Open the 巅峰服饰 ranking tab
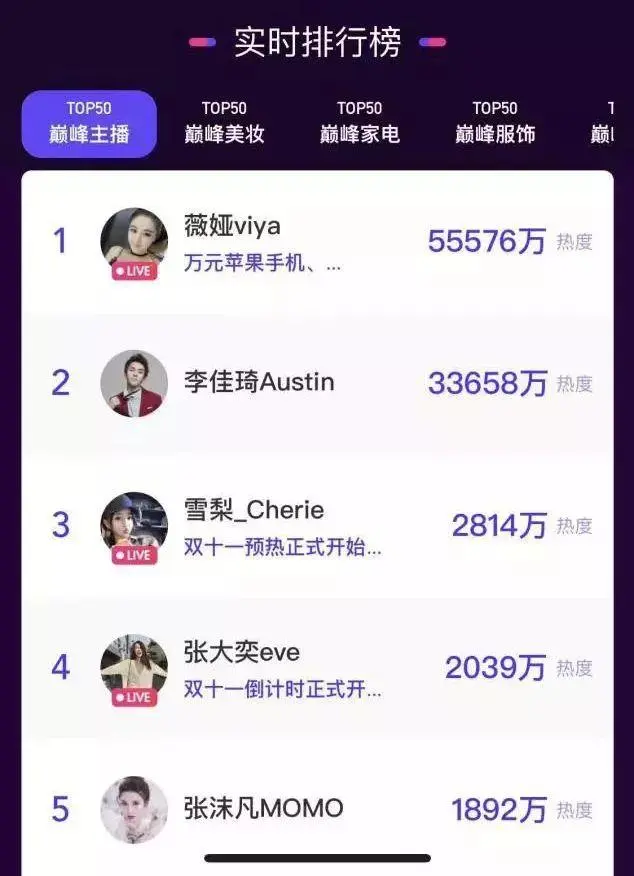The image size is (634, 876). coord(495,123)
